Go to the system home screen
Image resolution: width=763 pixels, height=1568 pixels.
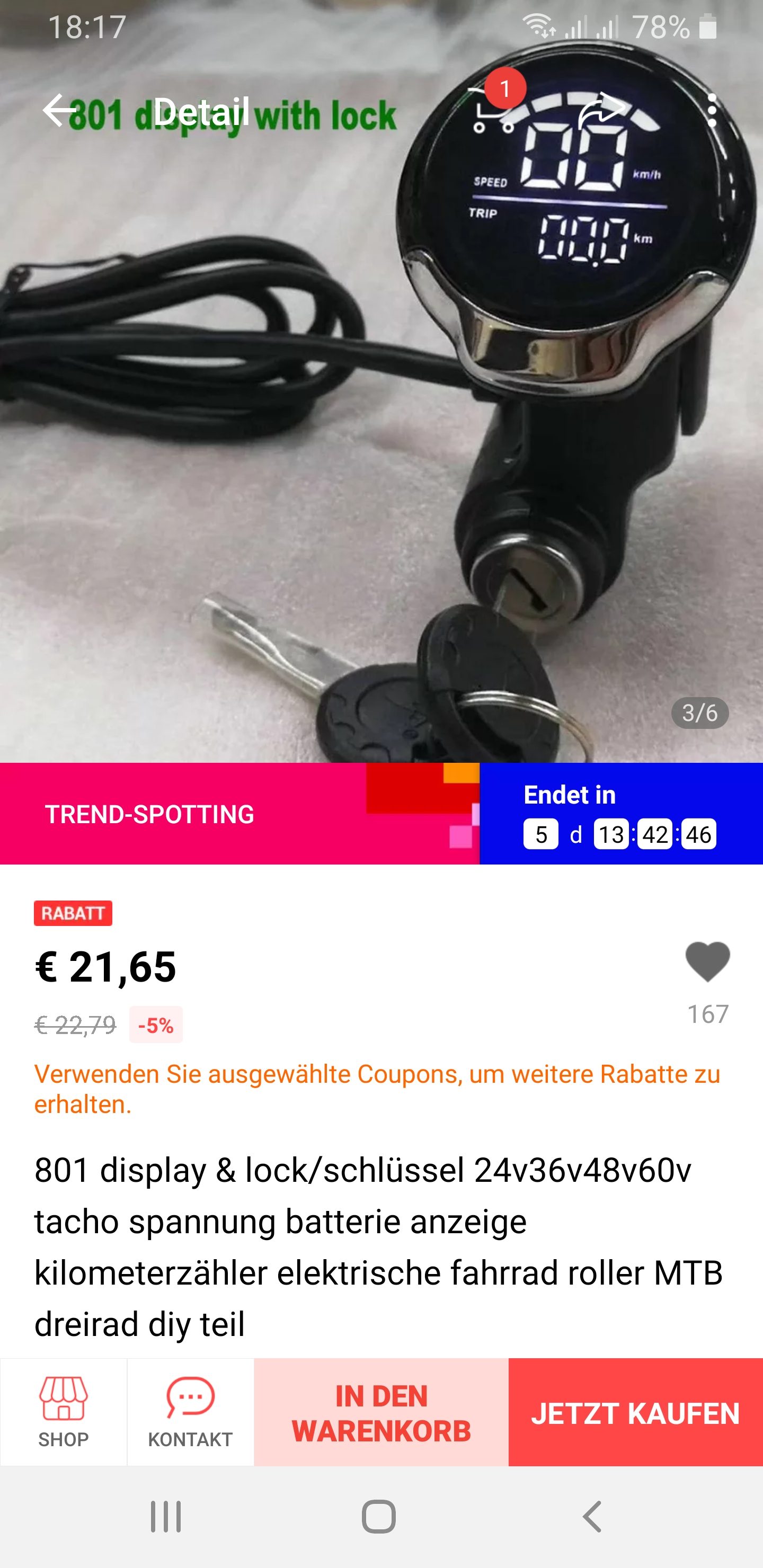379,1516
